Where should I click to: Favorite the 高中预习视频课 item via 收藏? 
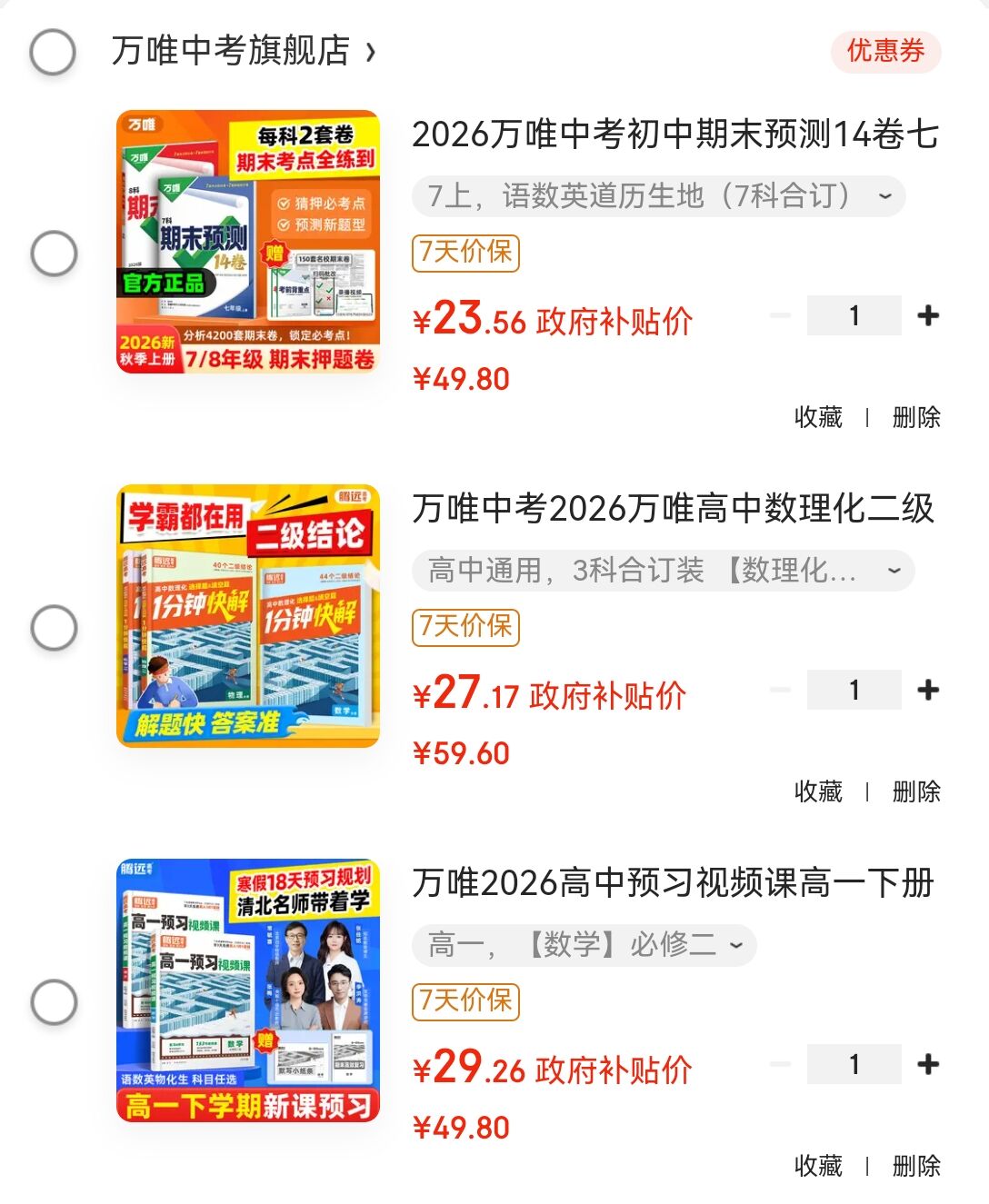click(818, 1166)
